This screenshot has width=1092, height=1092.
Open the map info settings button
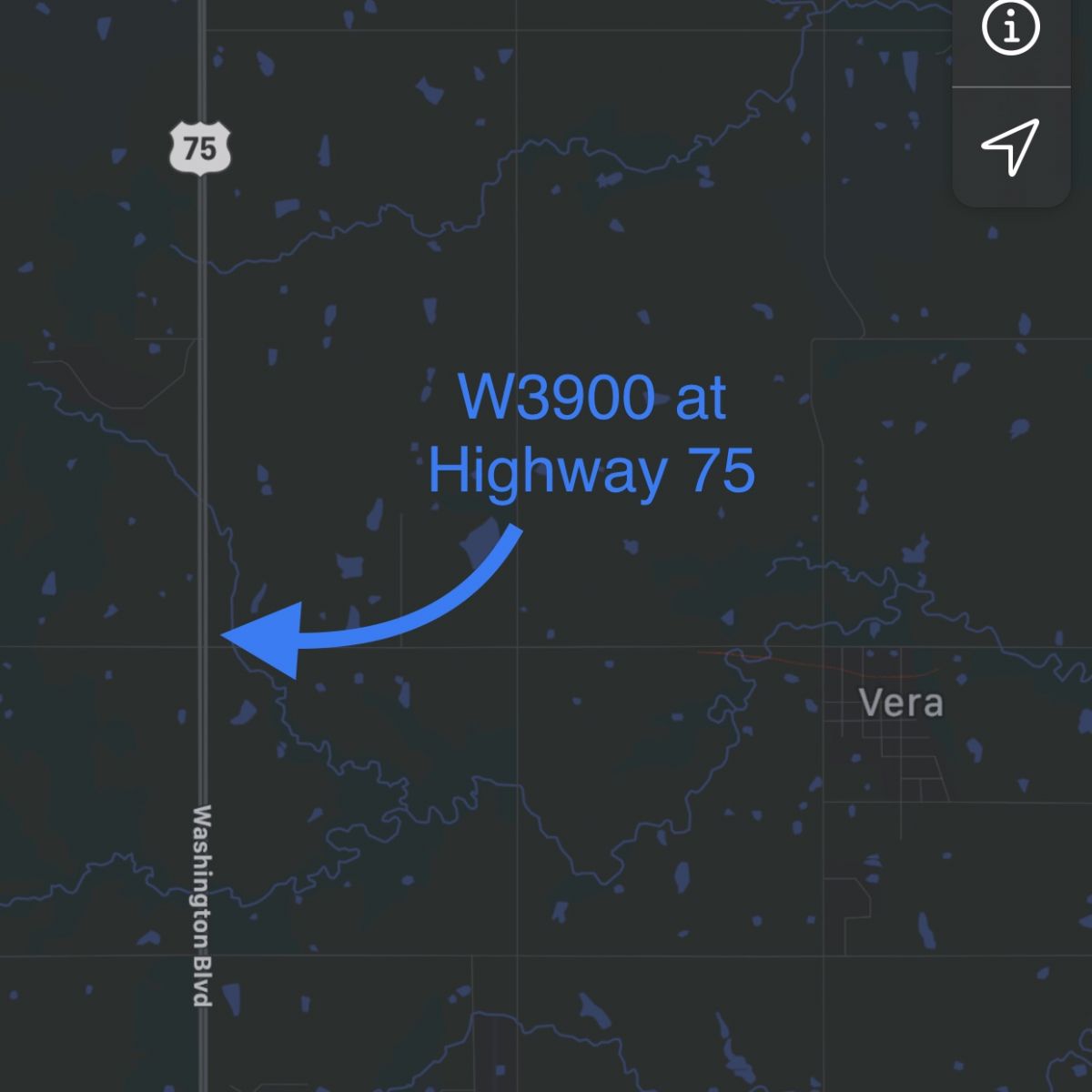1010,27
